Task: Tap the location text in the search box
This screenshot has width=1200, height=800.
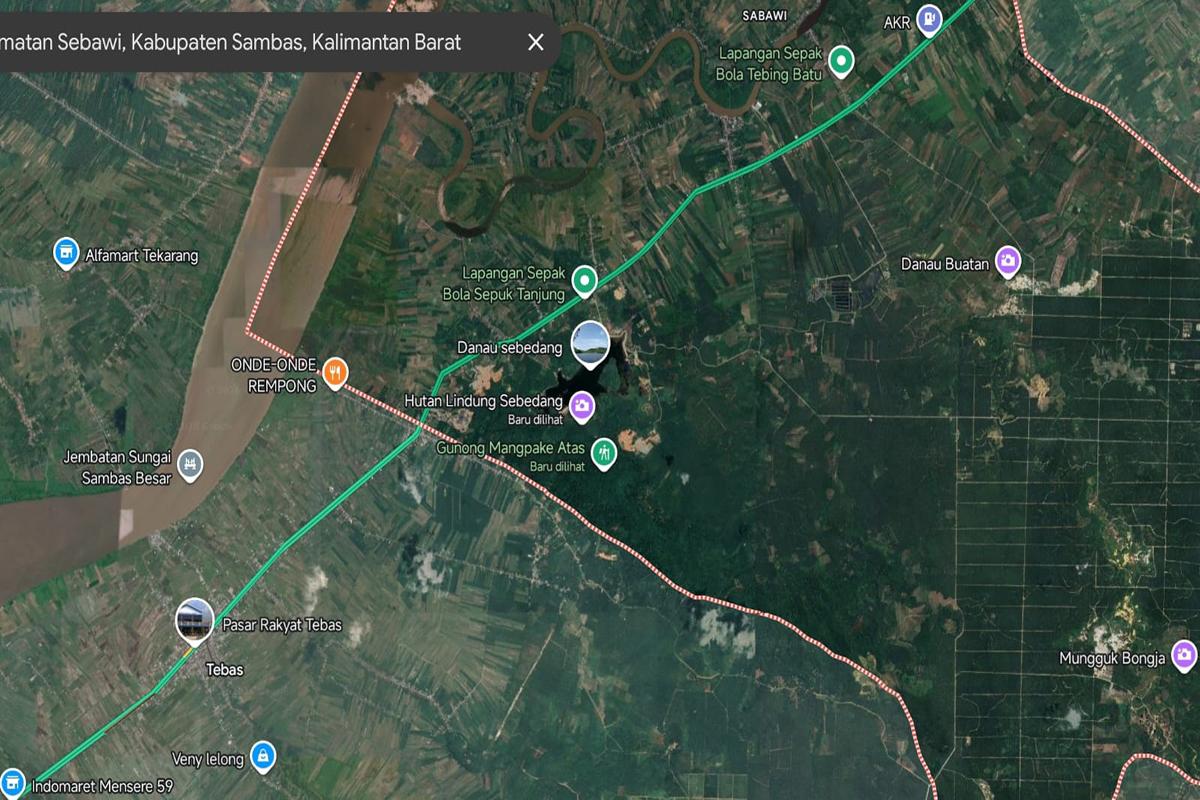Action: coord(230,43)
